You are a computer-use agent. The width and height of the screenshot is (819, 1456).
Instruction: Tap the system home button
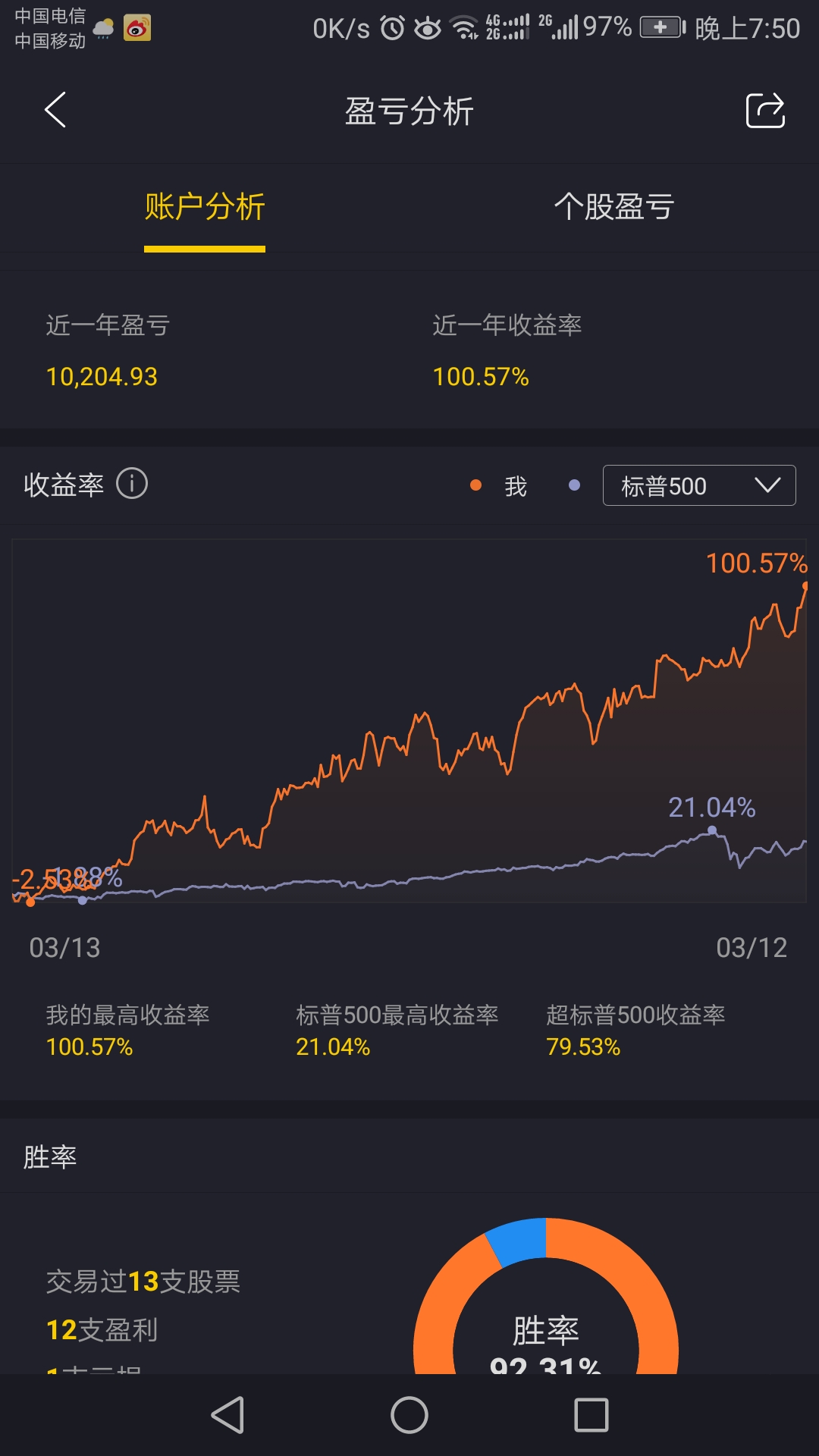[x=409, y=1415]
